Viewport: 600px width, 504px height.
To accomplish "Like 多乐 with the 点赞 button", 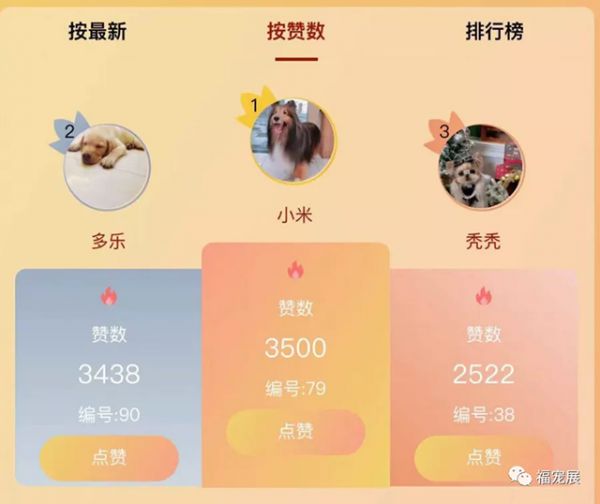I will pos(109,457).
